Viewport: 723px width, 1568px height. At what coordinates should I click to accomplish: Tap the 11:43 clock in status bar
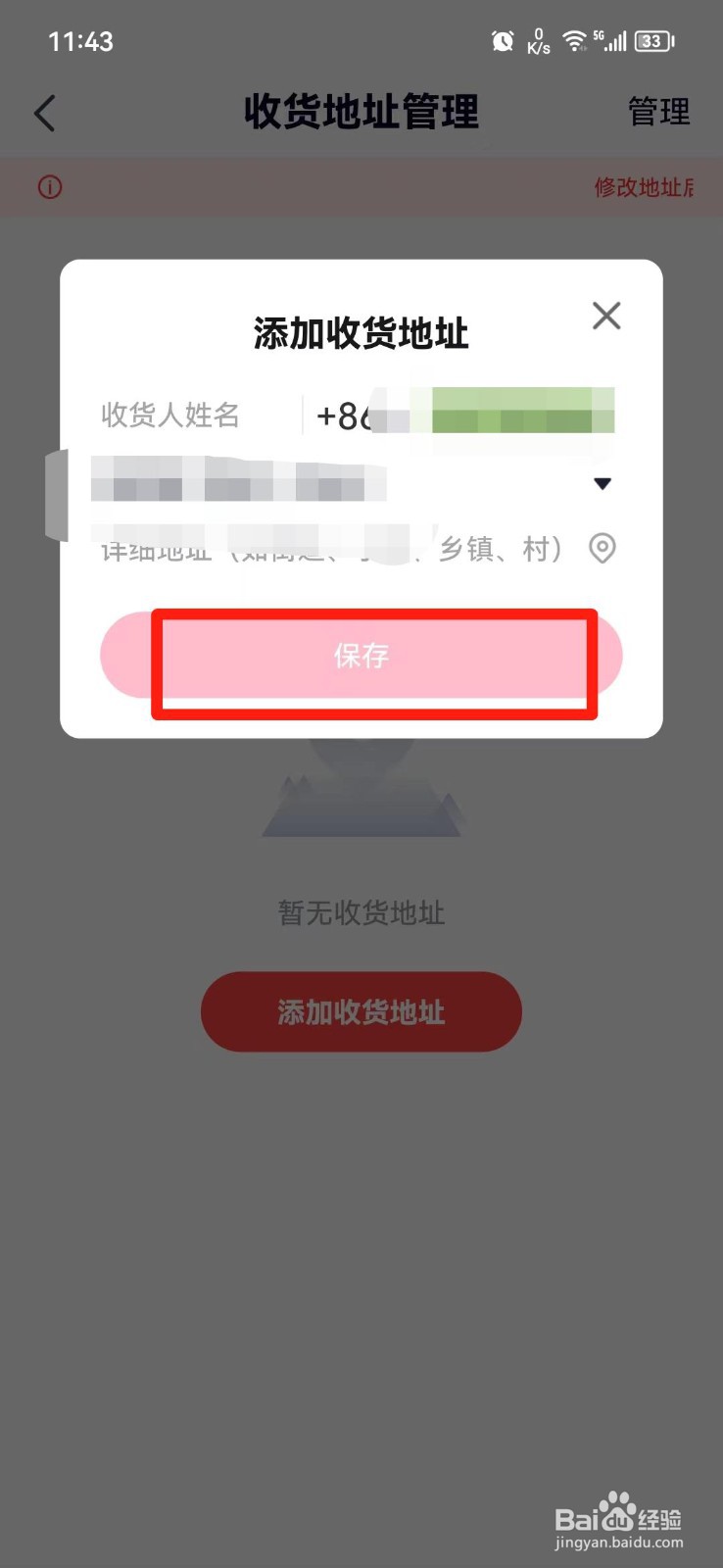coord(80,40)
